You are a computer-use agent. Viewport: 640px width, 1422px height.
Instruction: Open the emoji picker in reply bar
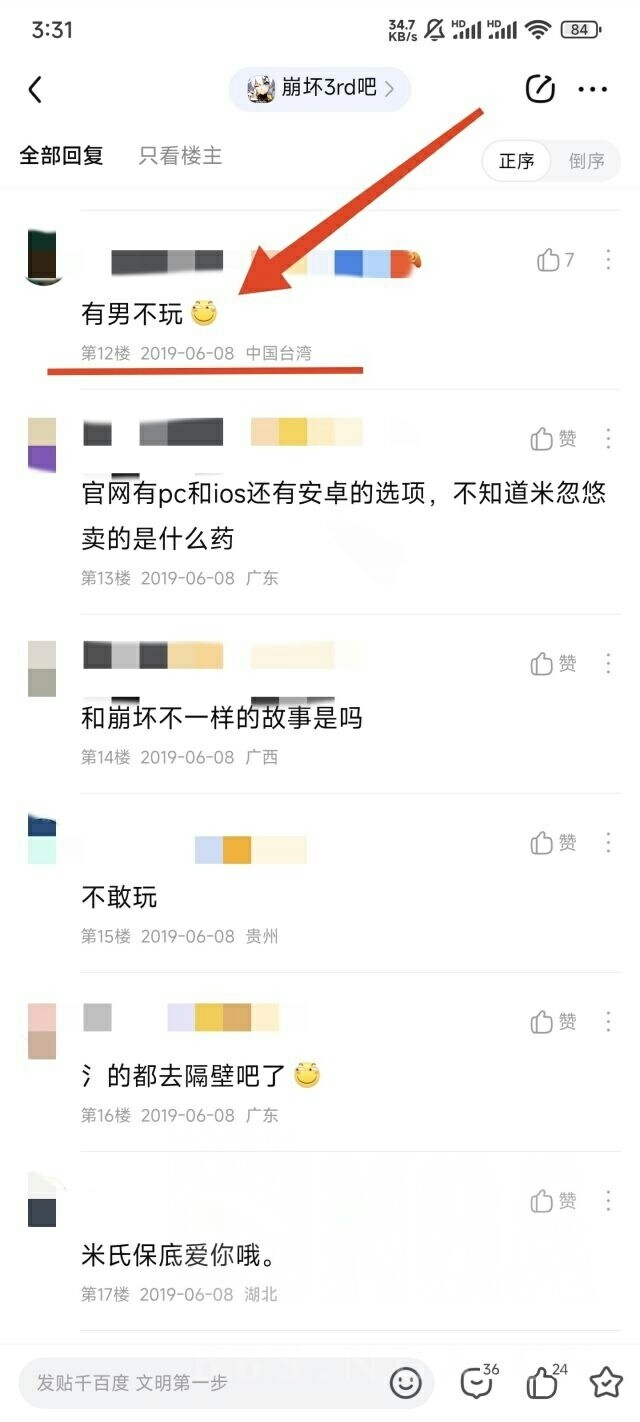coord(406,1383)
